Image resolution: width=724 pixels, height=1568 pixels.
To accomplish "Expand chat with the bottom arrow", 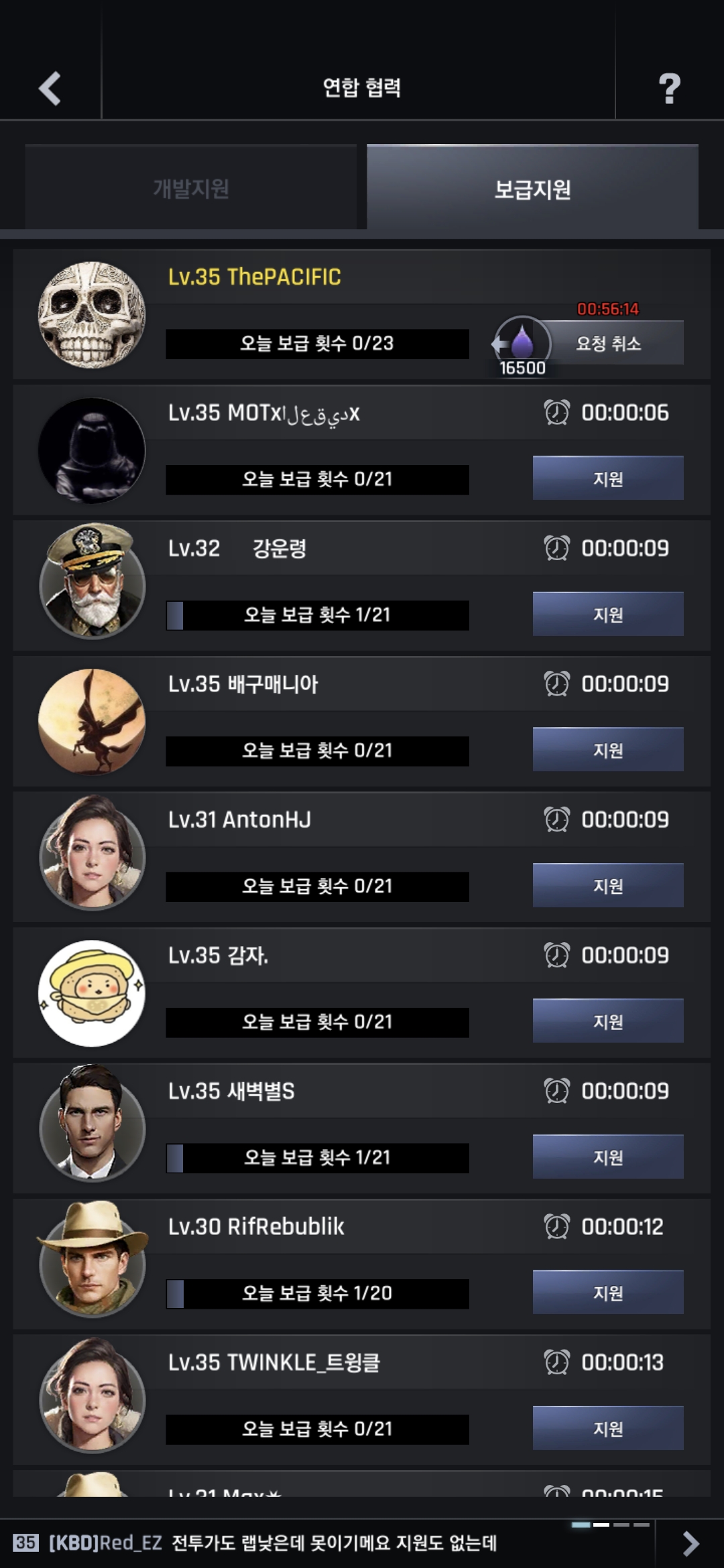I will pos(690,1543).
